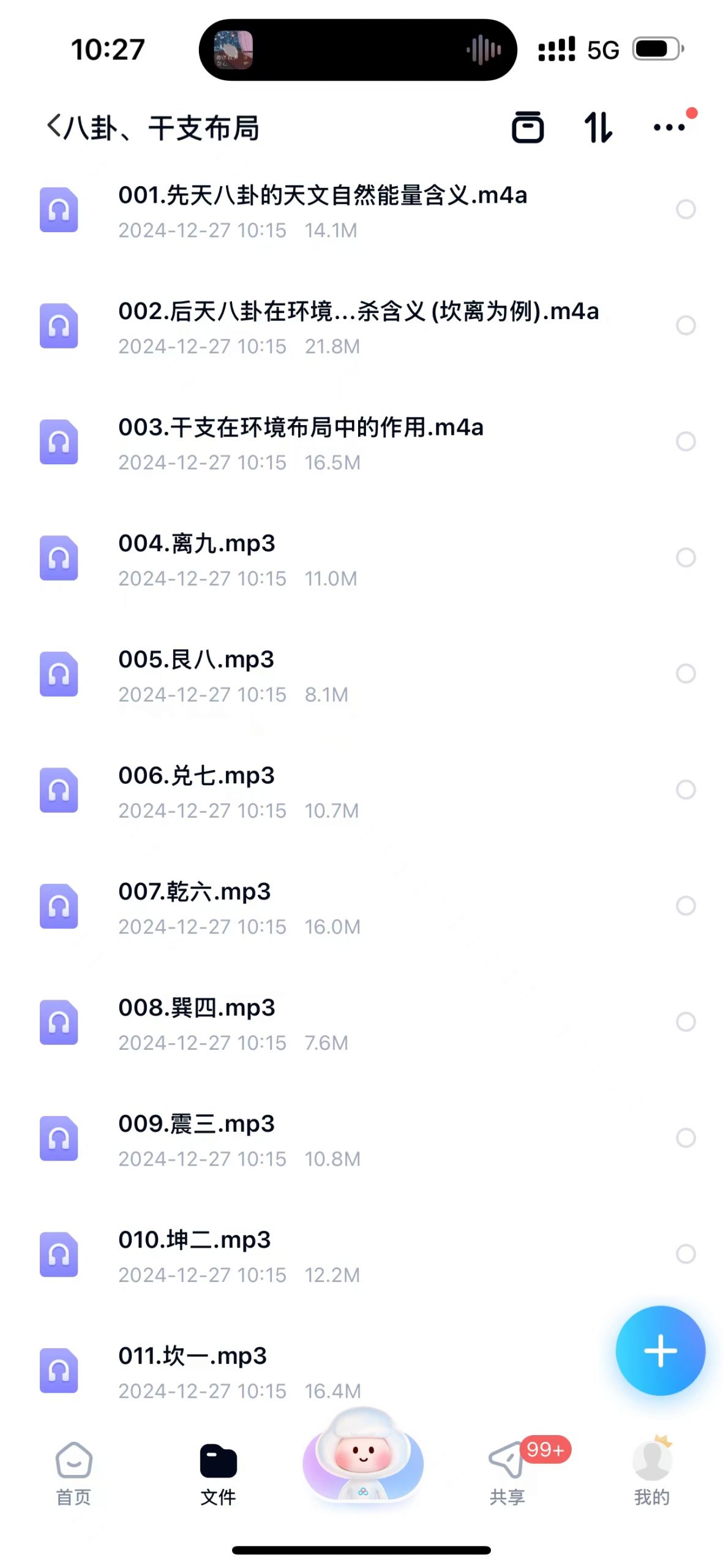
Task: Tap the blue plus upload button
Action: 660,1351
